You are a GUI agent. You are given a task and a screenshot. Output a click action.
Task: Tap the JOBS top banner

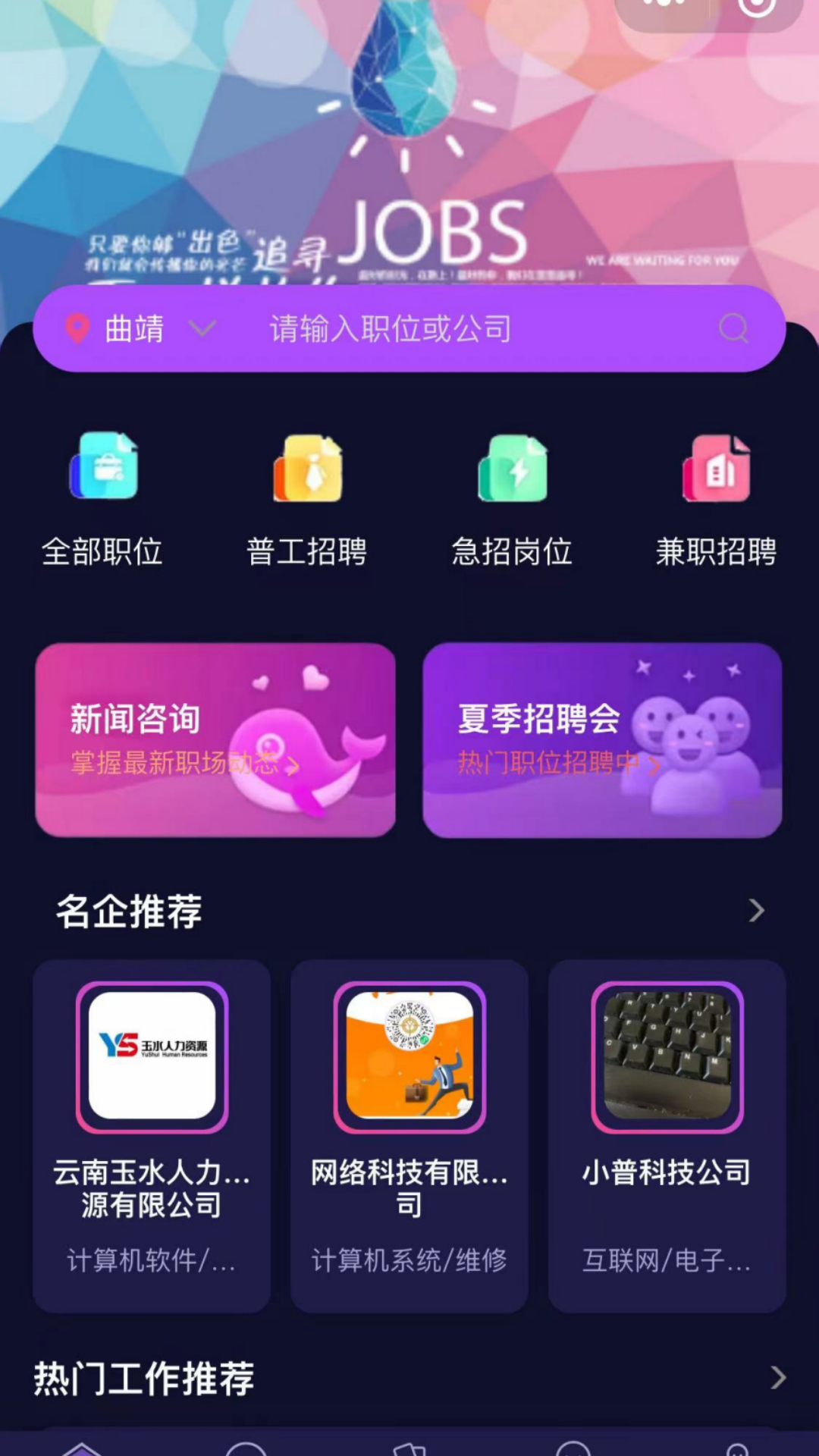pos(409,152)
